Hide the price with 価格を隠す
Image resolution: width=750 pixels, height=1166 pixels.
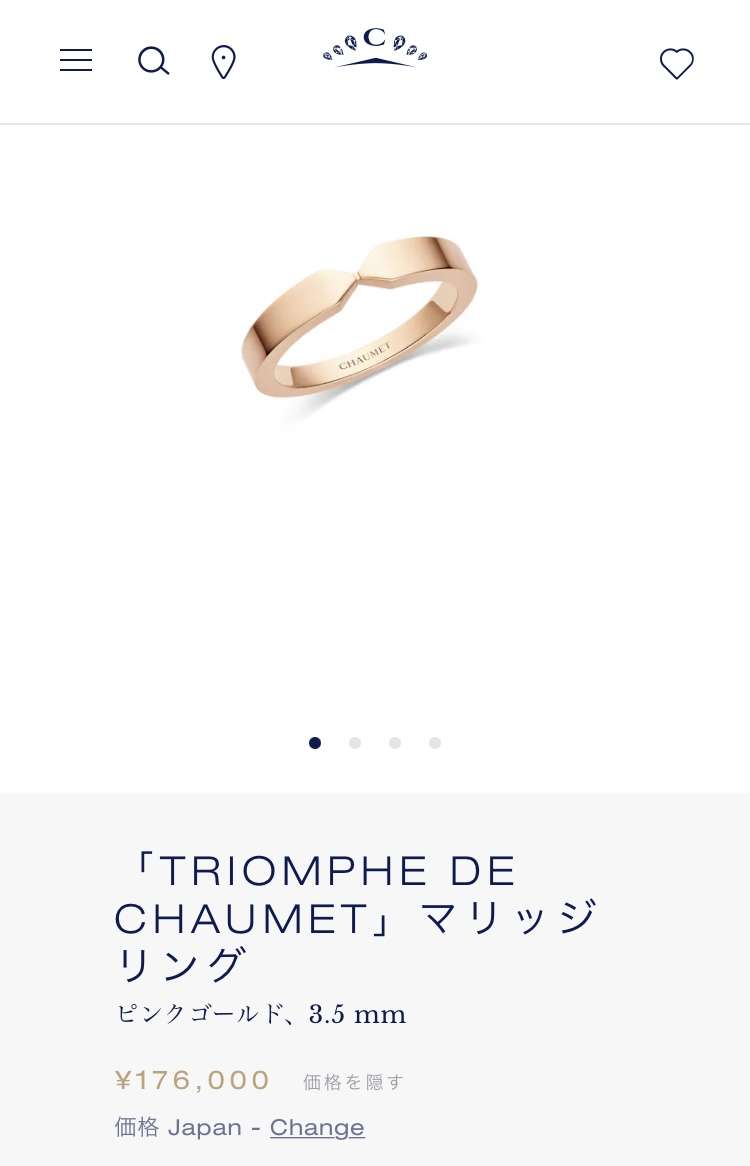(x=354, y=1082)
